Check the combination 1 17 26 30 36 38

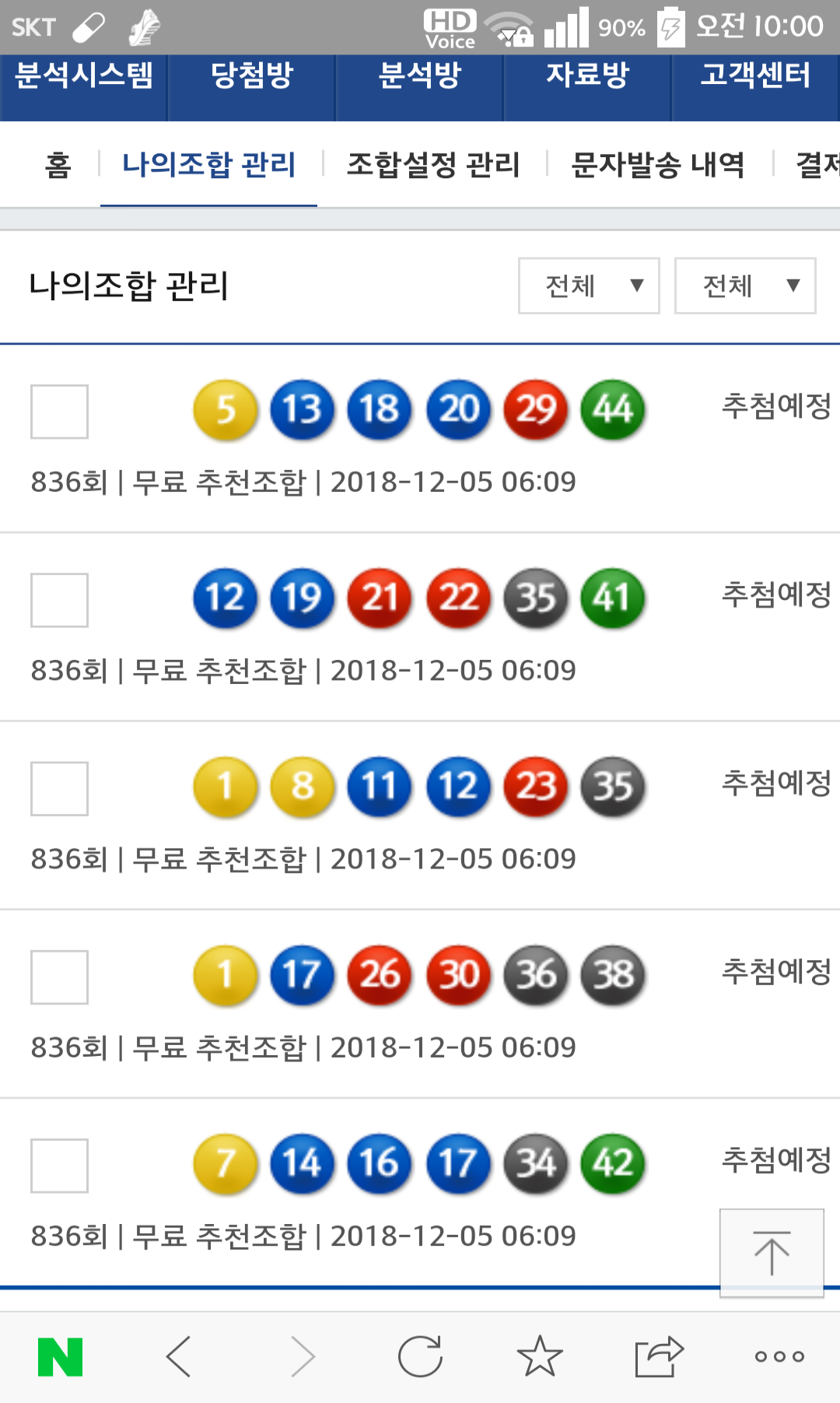pos(59,977)
